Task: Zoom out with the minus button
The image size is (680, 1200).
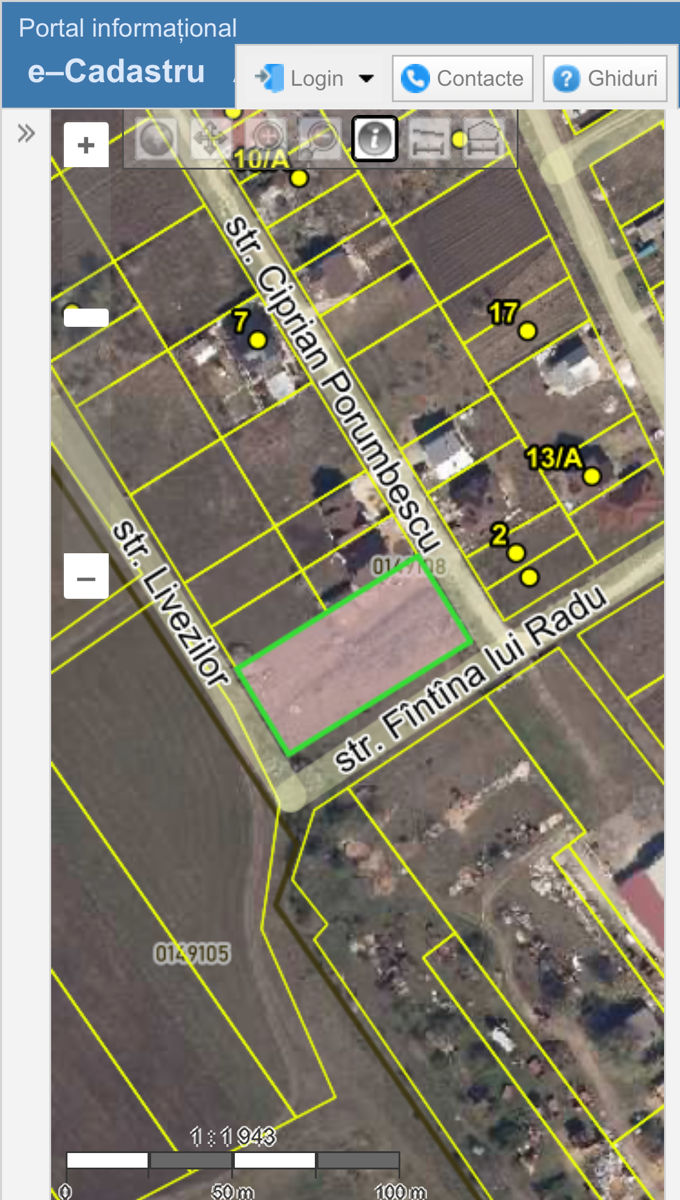Action: (86, 577)
